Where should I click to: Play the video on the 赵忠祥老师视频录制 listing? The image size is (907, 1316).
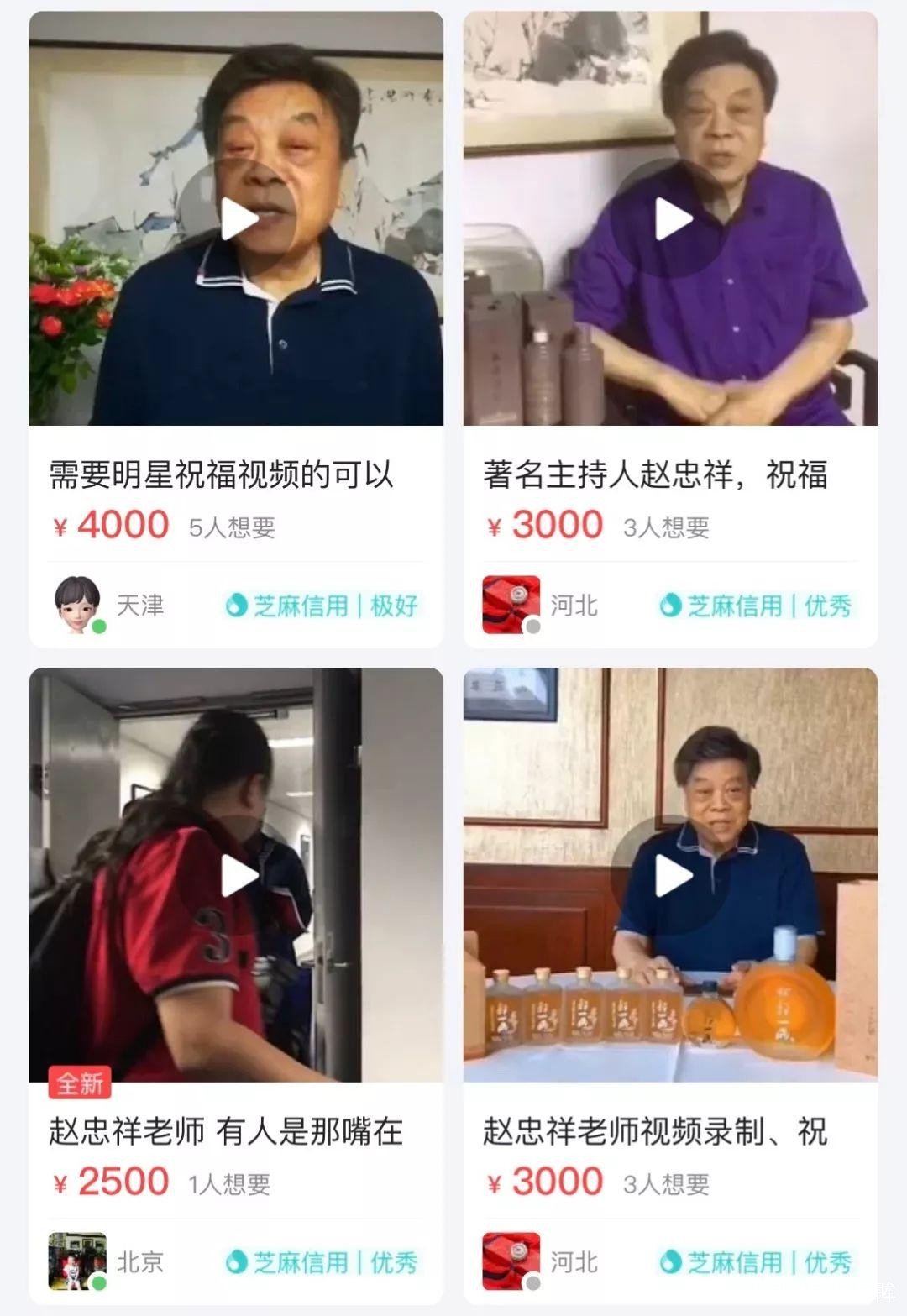click(672, 876)
